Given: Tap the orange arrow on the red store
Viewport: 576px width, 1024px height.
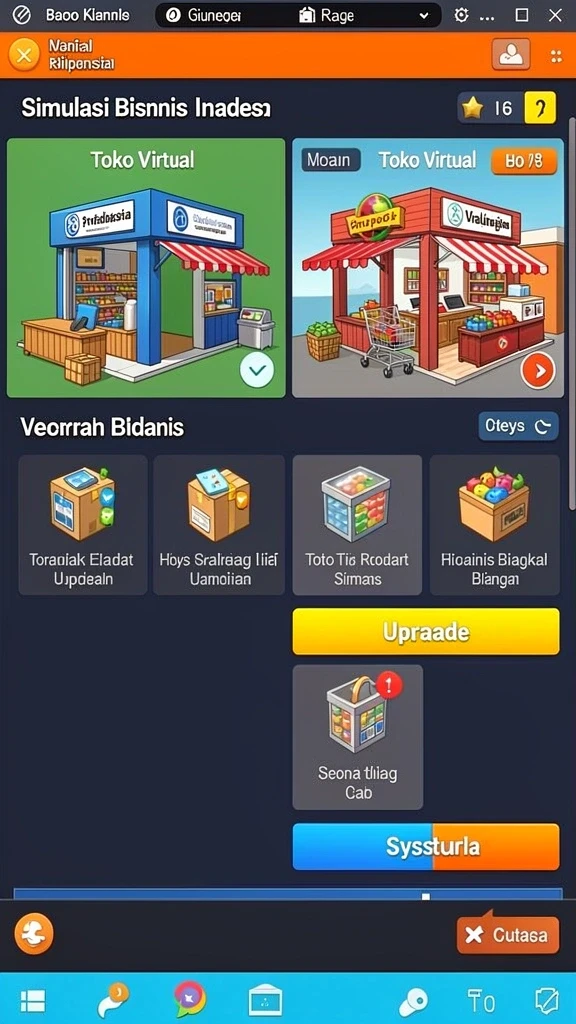Looking at the screenshot, I should pyautogui.click(x=537, y=372).
